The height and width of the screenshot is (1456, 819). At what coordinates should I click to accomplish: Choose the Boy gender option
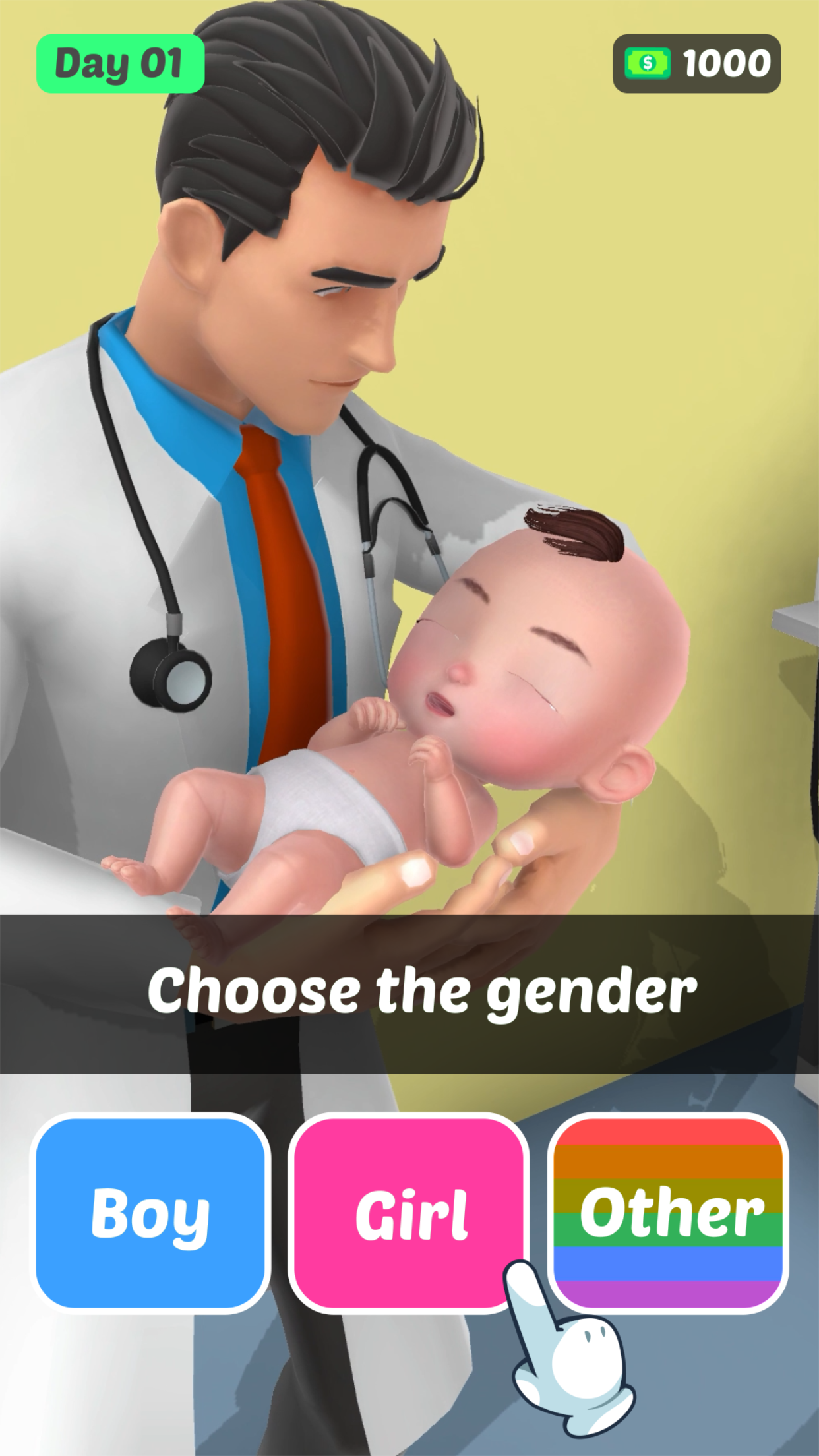(150, 1214)
